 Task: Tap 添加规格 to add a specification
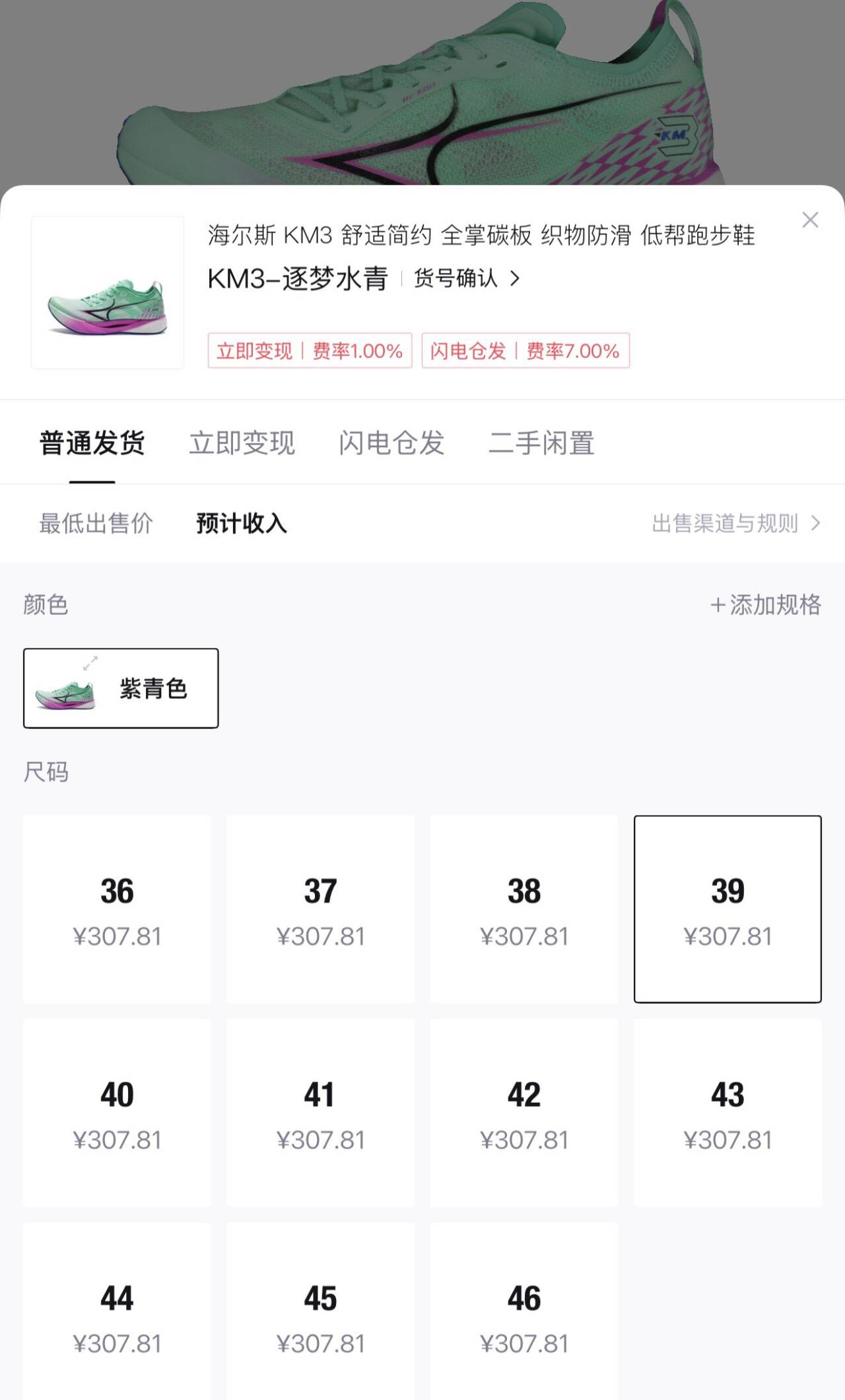click(x=766, y=605)
